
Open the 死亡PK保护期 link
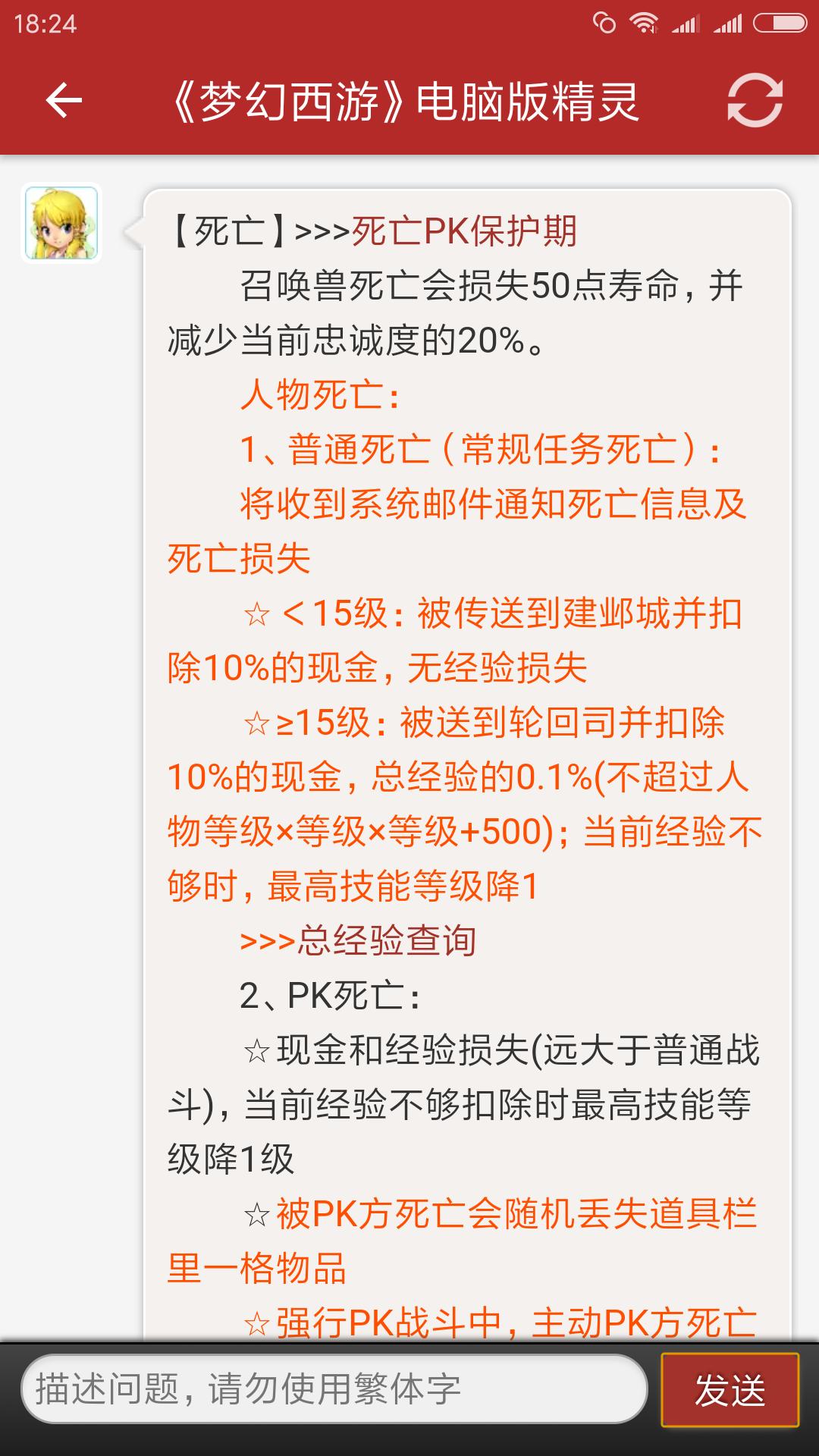(464, 231)
